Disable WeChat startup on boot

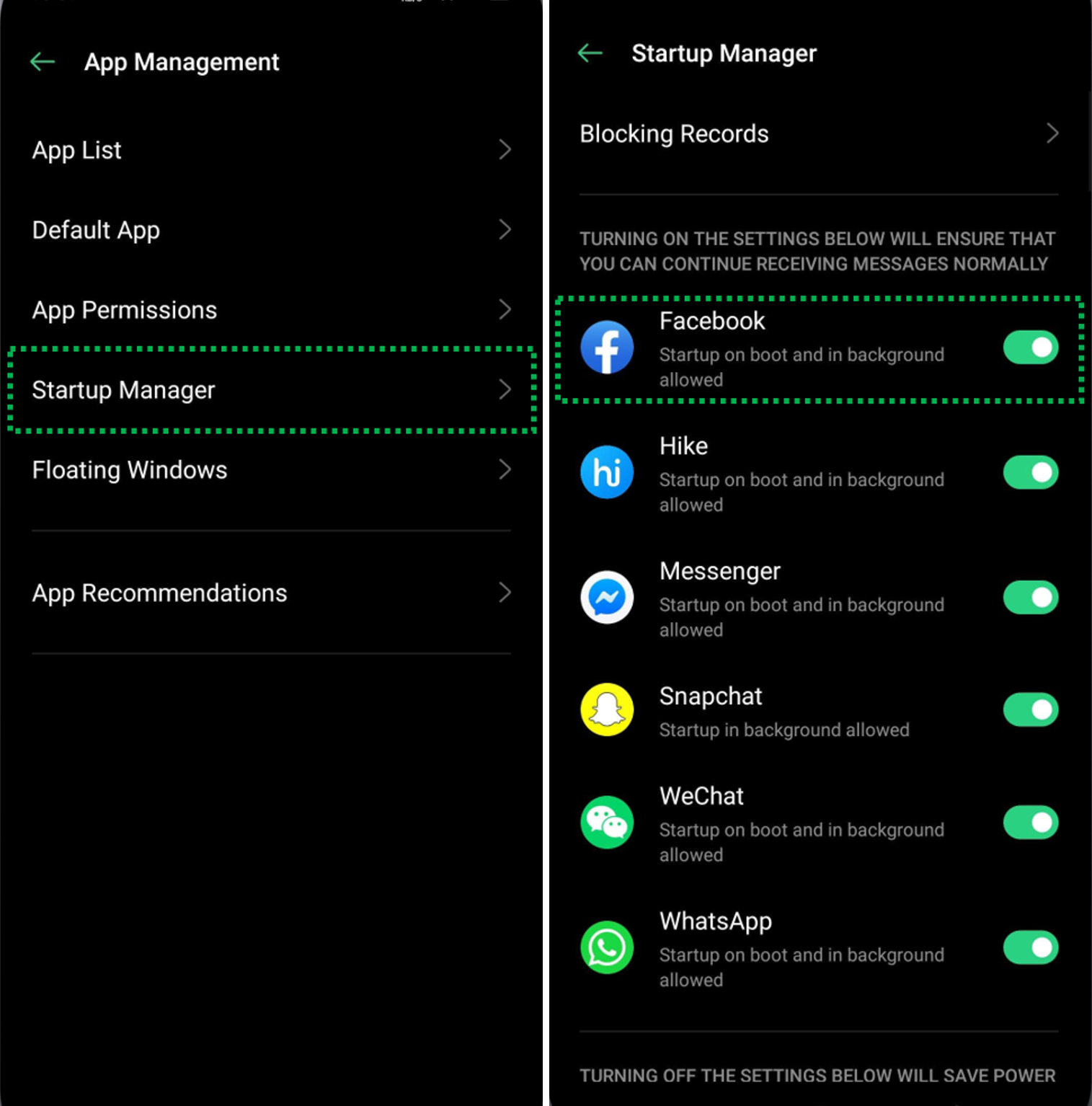[x=1030, y=823]
